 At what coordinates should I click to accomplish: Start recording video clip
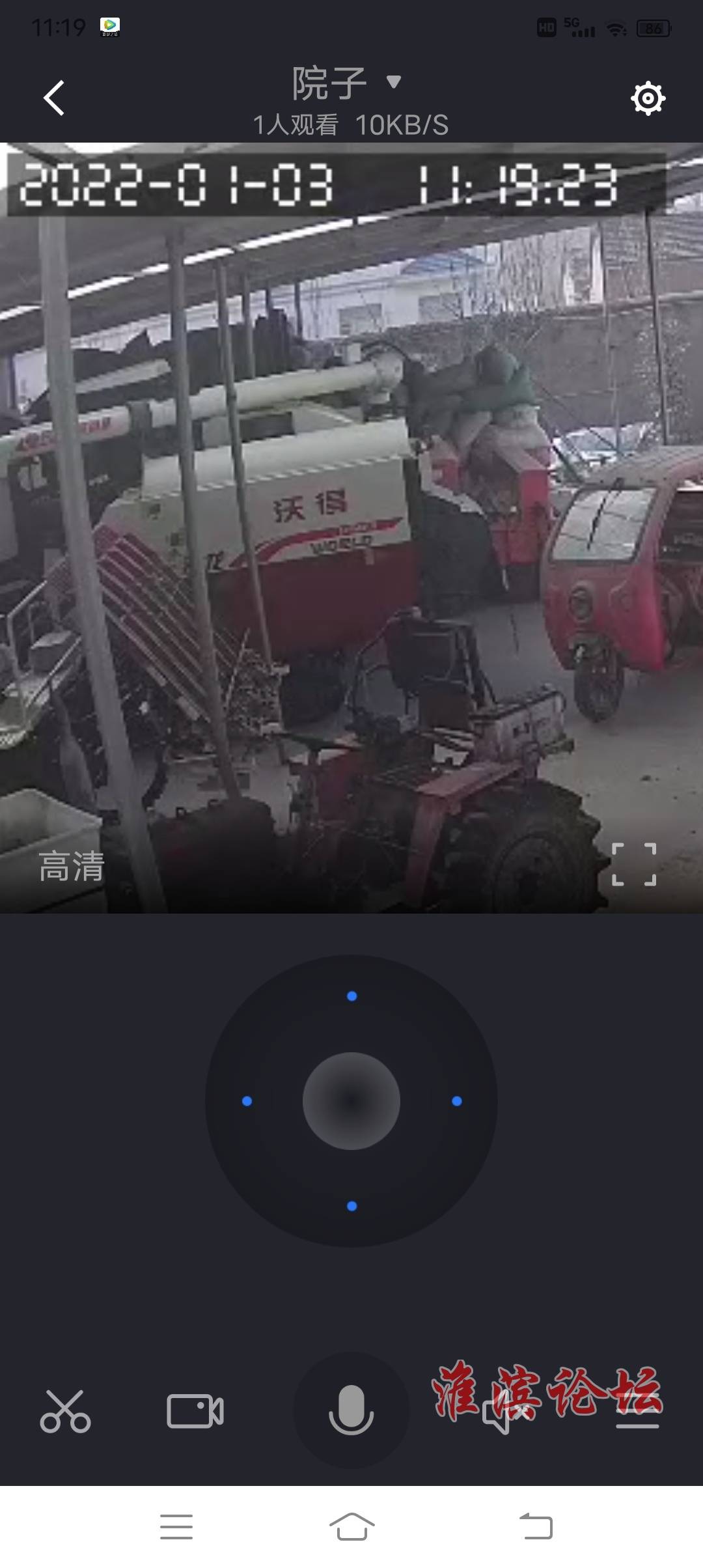195,1411
